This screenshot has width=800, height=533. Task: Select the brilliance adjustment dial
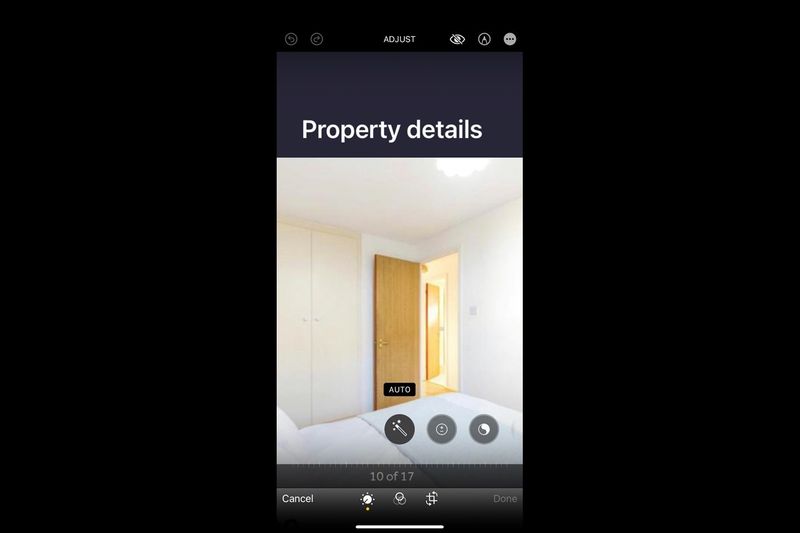484,429
